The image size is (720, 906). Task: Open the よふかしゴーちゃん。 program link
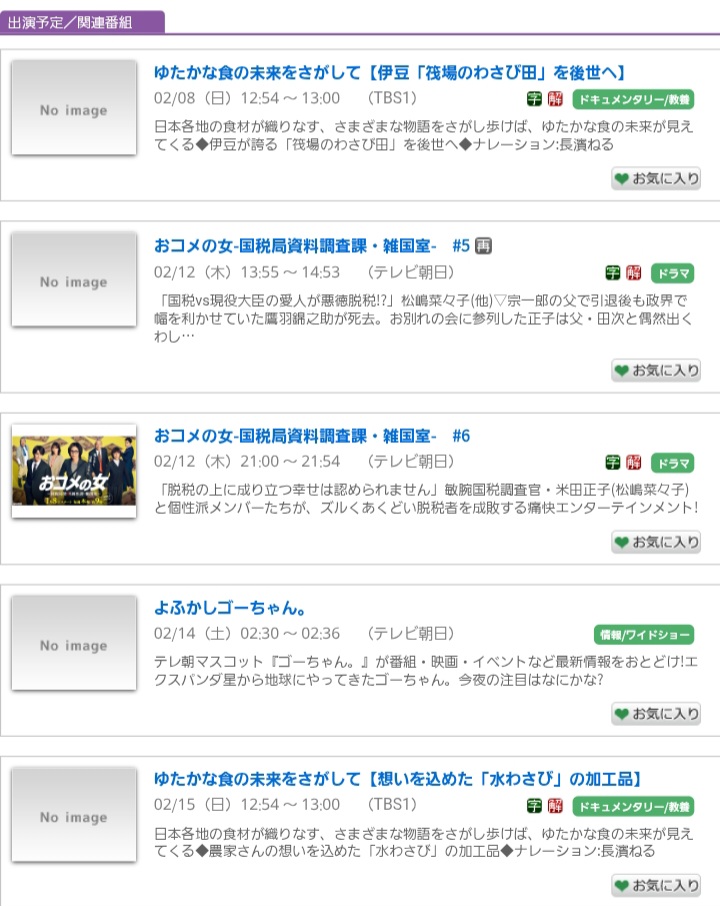tap(230, 607)
